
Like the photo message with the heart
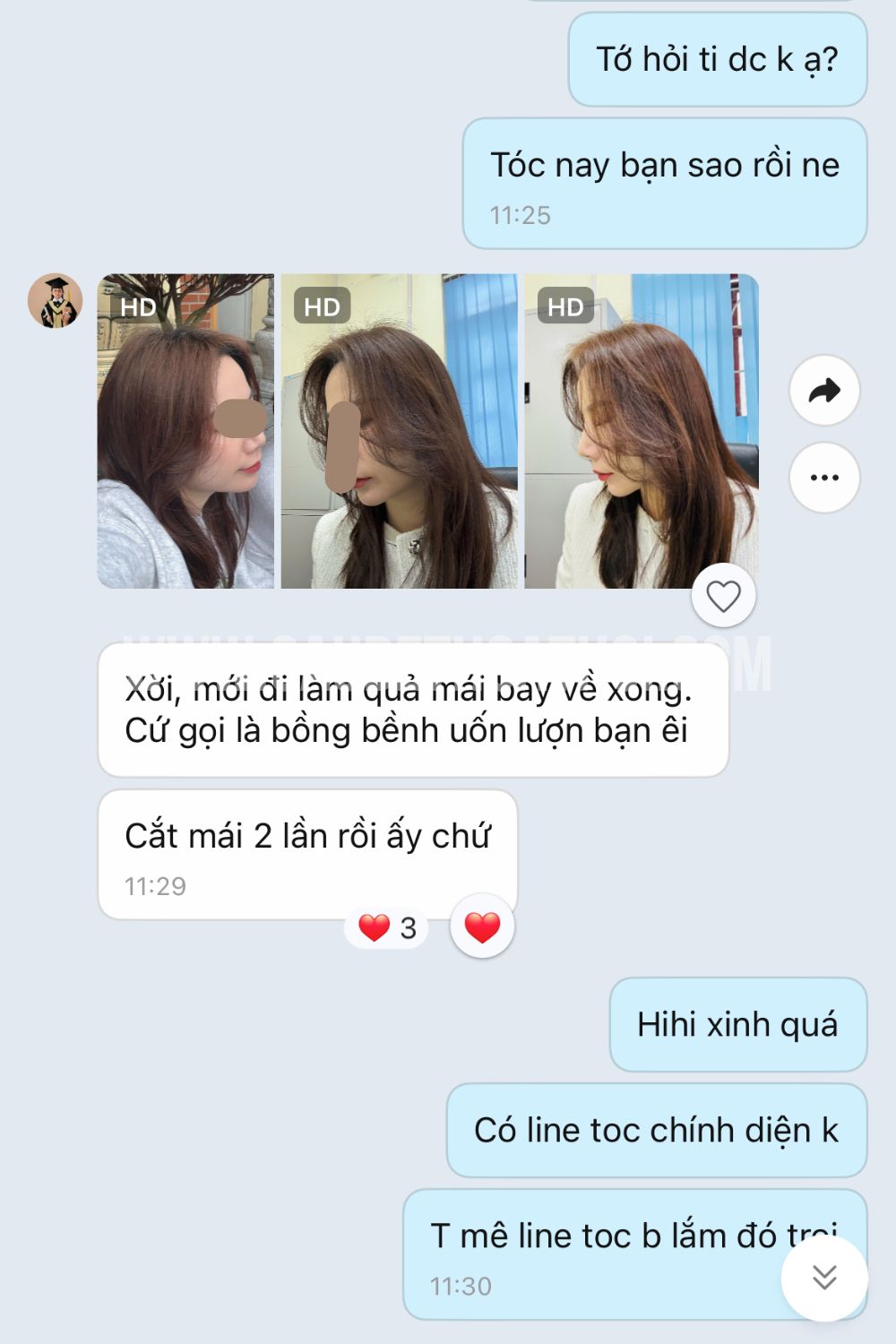pos(723,597)
